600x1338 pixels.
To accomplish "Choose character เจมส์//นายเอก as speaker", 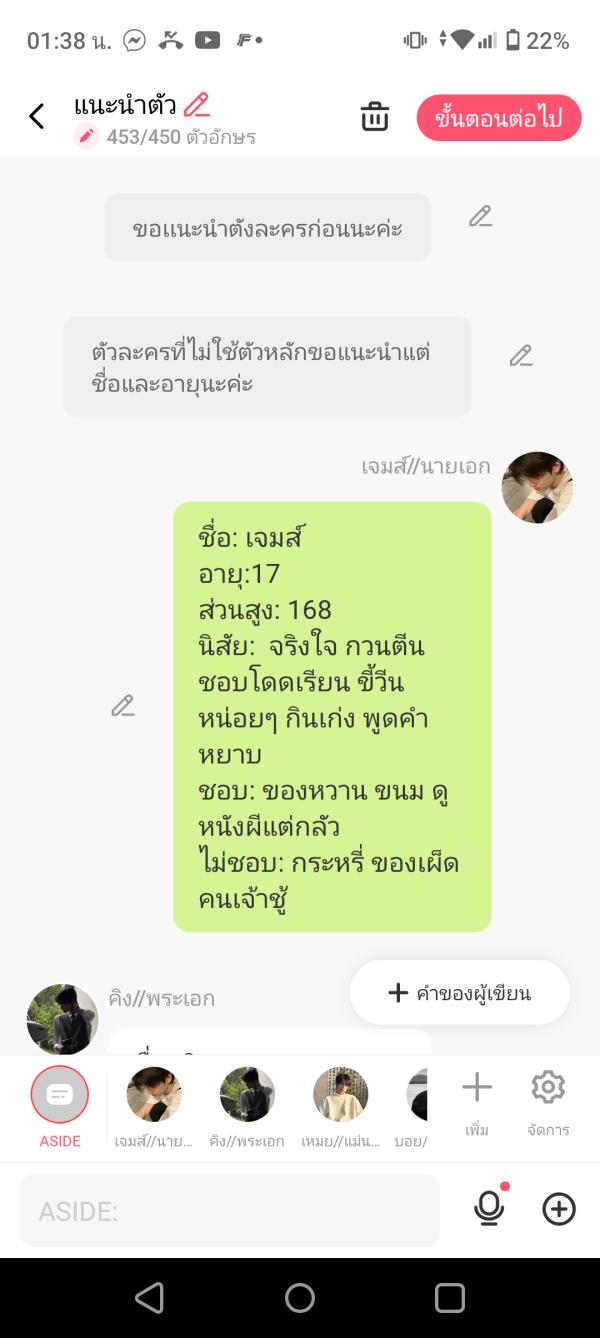I will 154,1105.
